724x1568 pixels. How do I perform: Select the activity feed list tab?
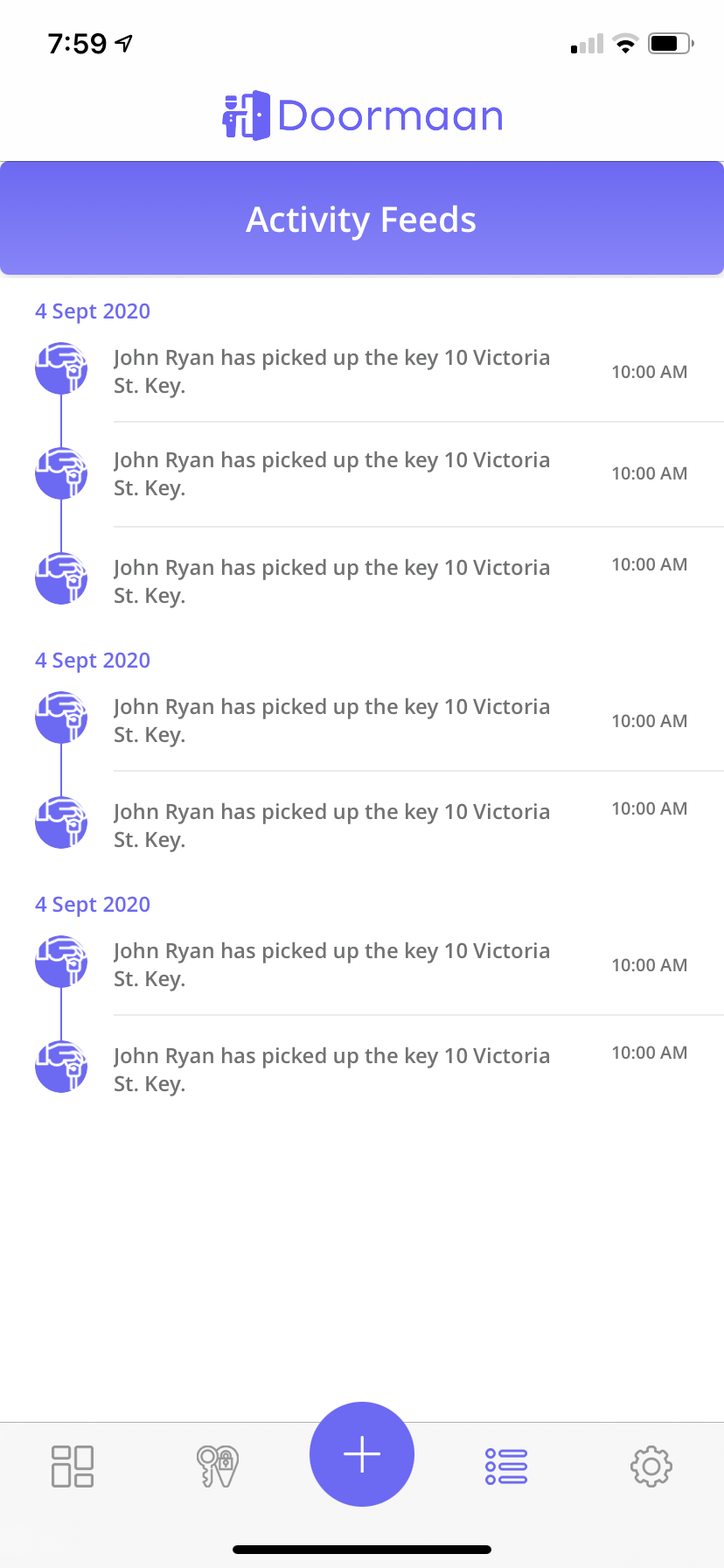click(506, 1466)
